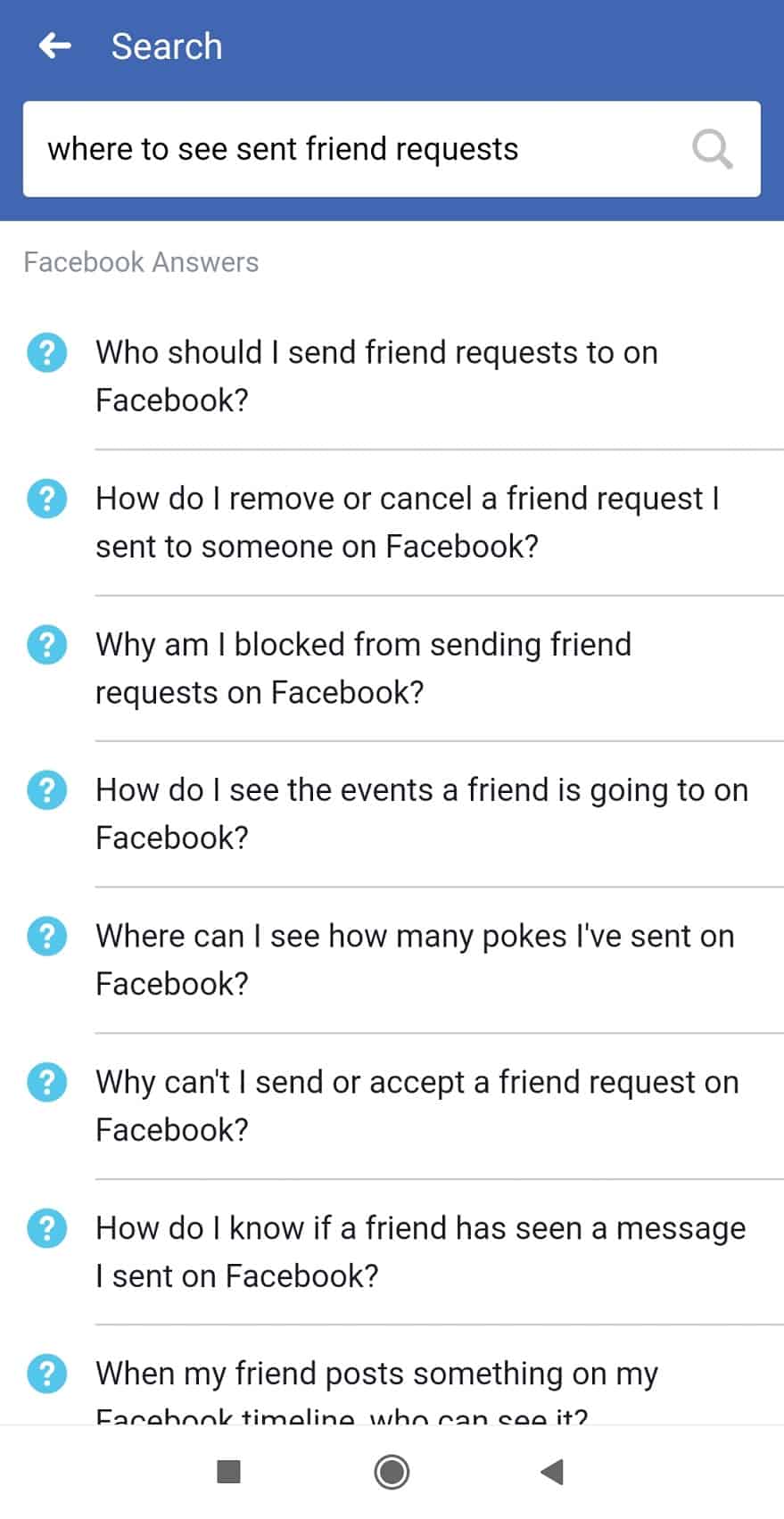The image size is (784, 1519).
Task: Click the question icon next to the blocked requests entry
Action: (46, 644)
